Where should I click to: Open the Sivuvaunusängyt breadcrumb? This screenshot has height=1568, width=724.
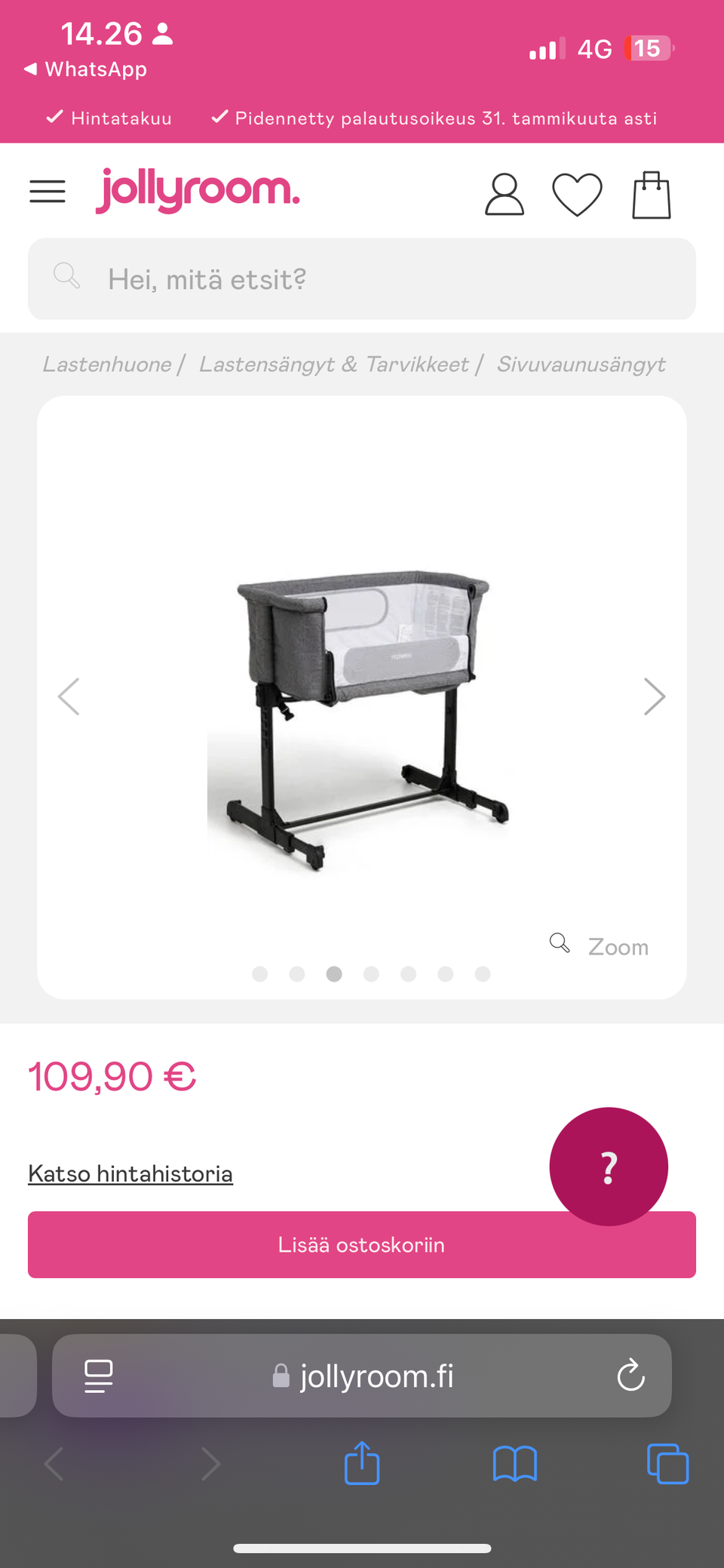[x=581, y=364]
